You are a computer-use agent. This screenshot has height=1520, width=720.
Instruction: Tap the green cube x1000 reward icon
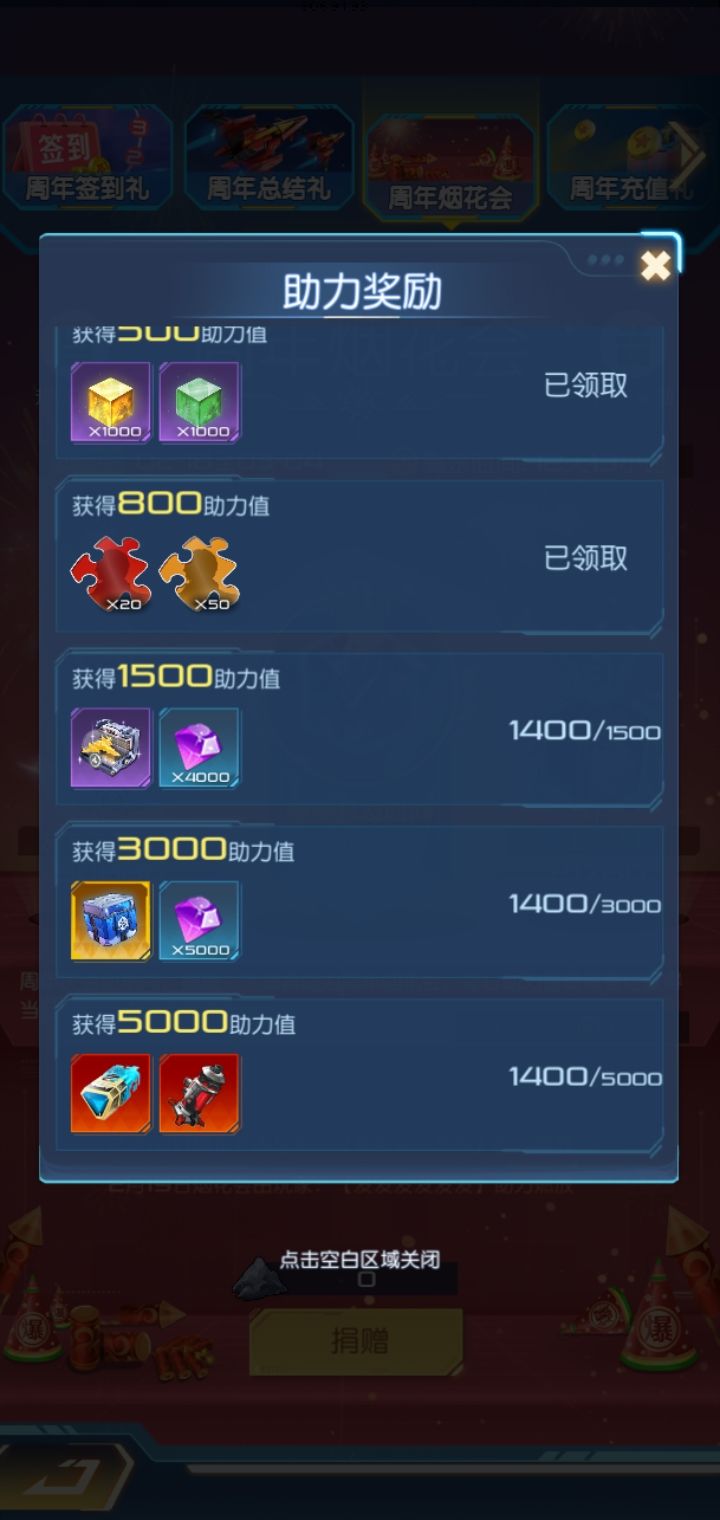[x=199, y=402]
